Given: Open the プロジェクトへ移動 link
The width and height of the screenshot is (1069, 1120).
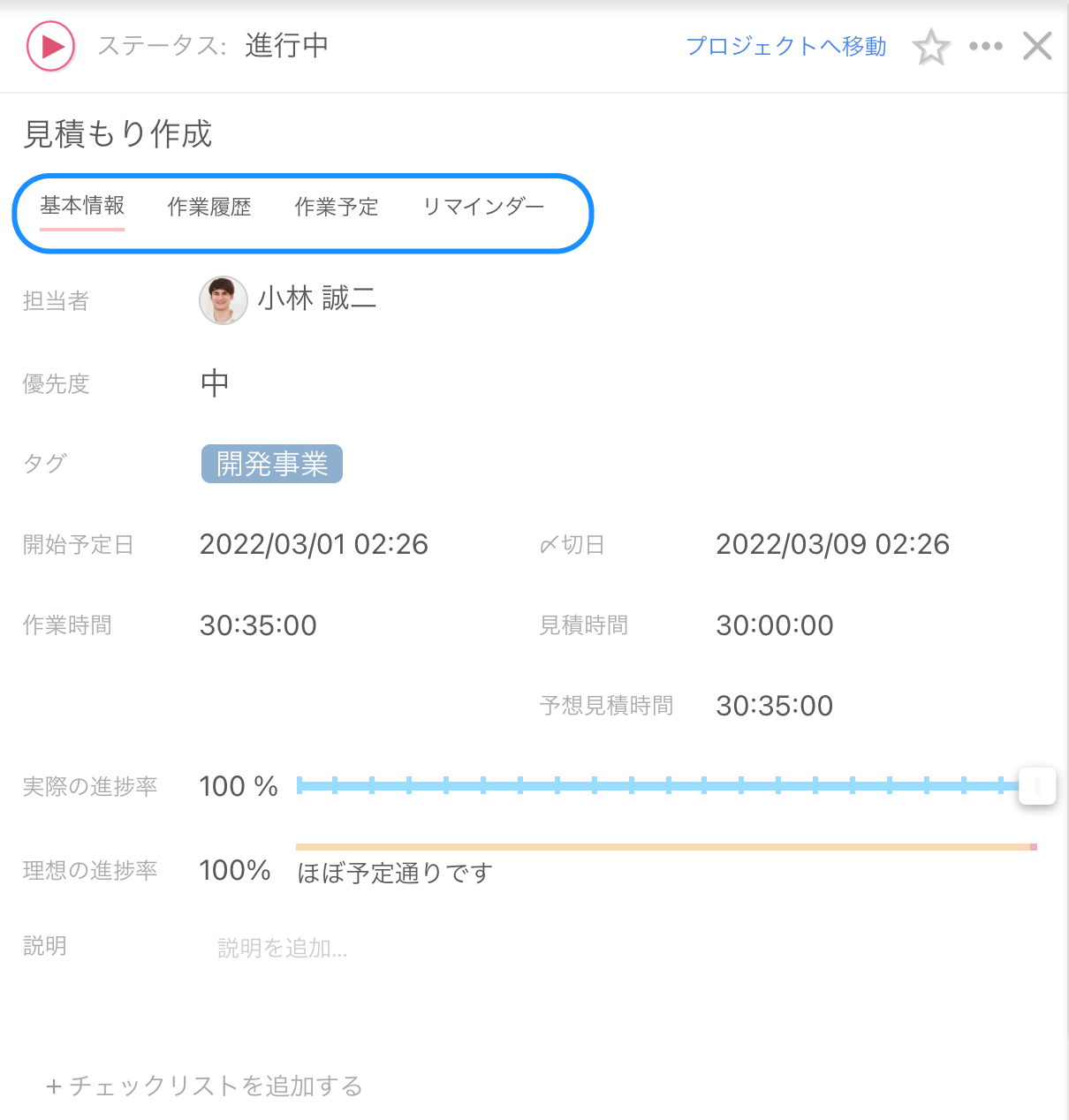Looking at the screenshot, I should (785, 46).
